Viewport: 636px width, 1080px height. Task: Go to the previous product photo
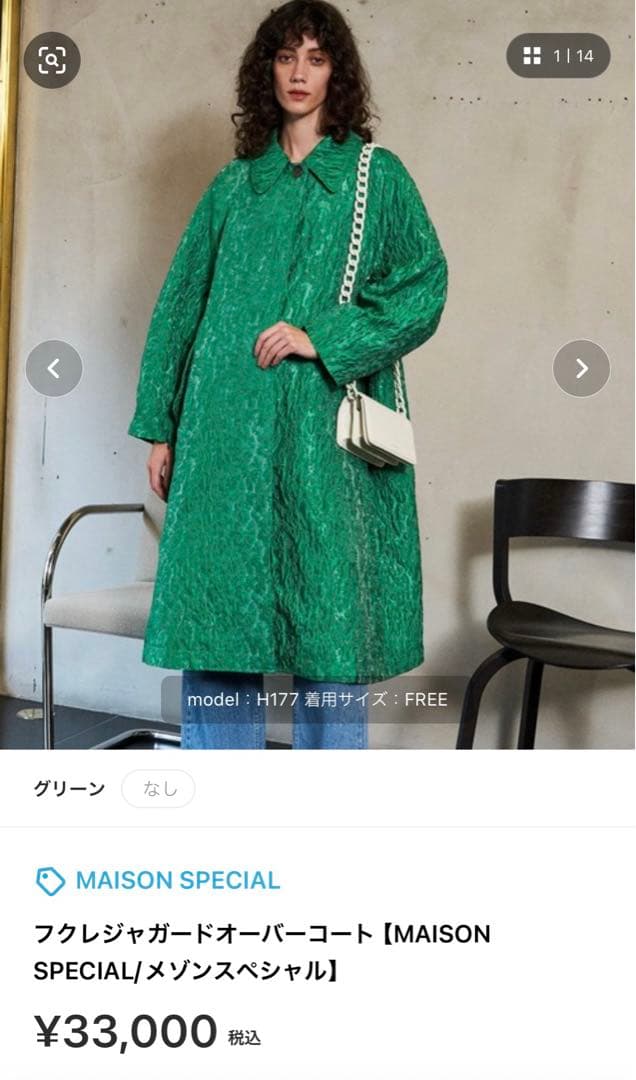click(x=54, y=368)
